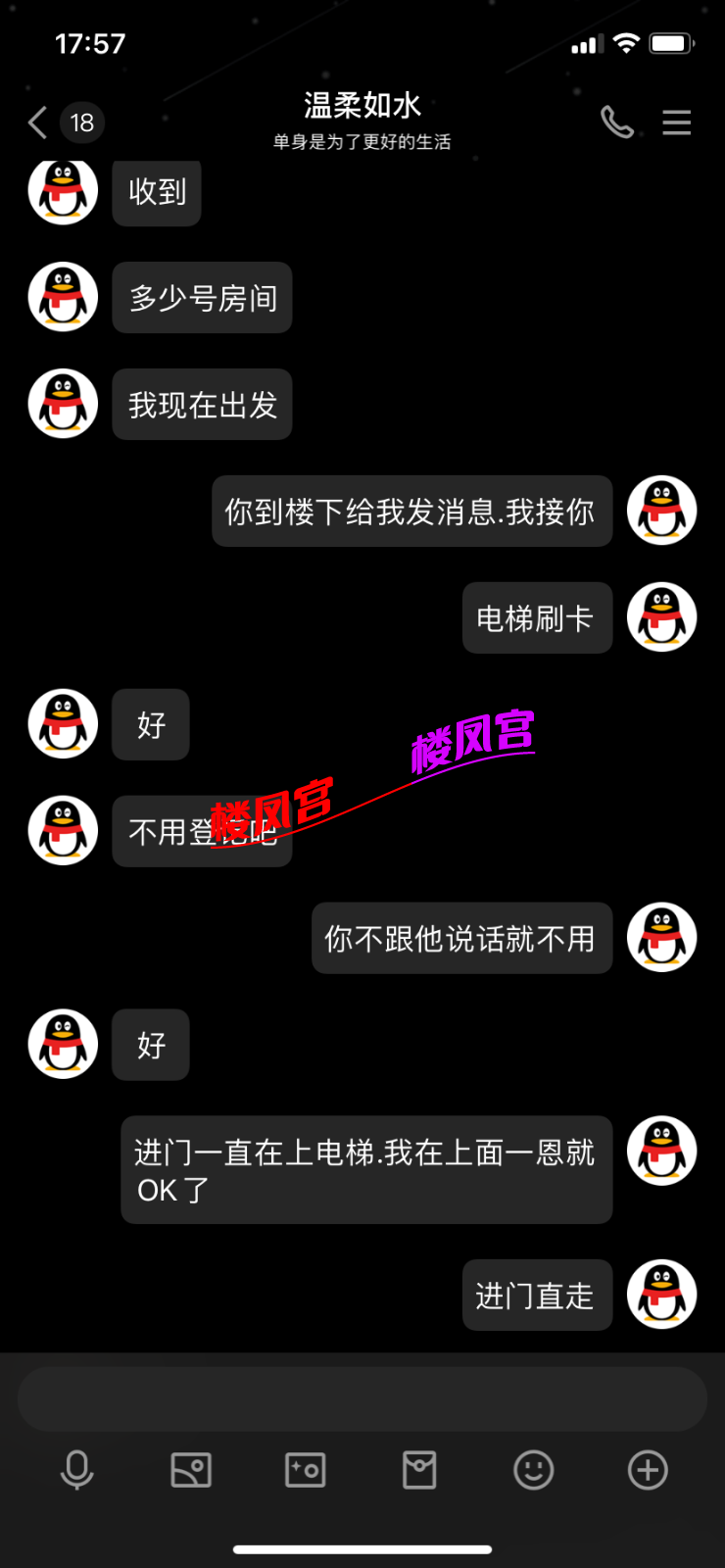
Task: Go back using the left arrow
Action: (x=36, y=122)
